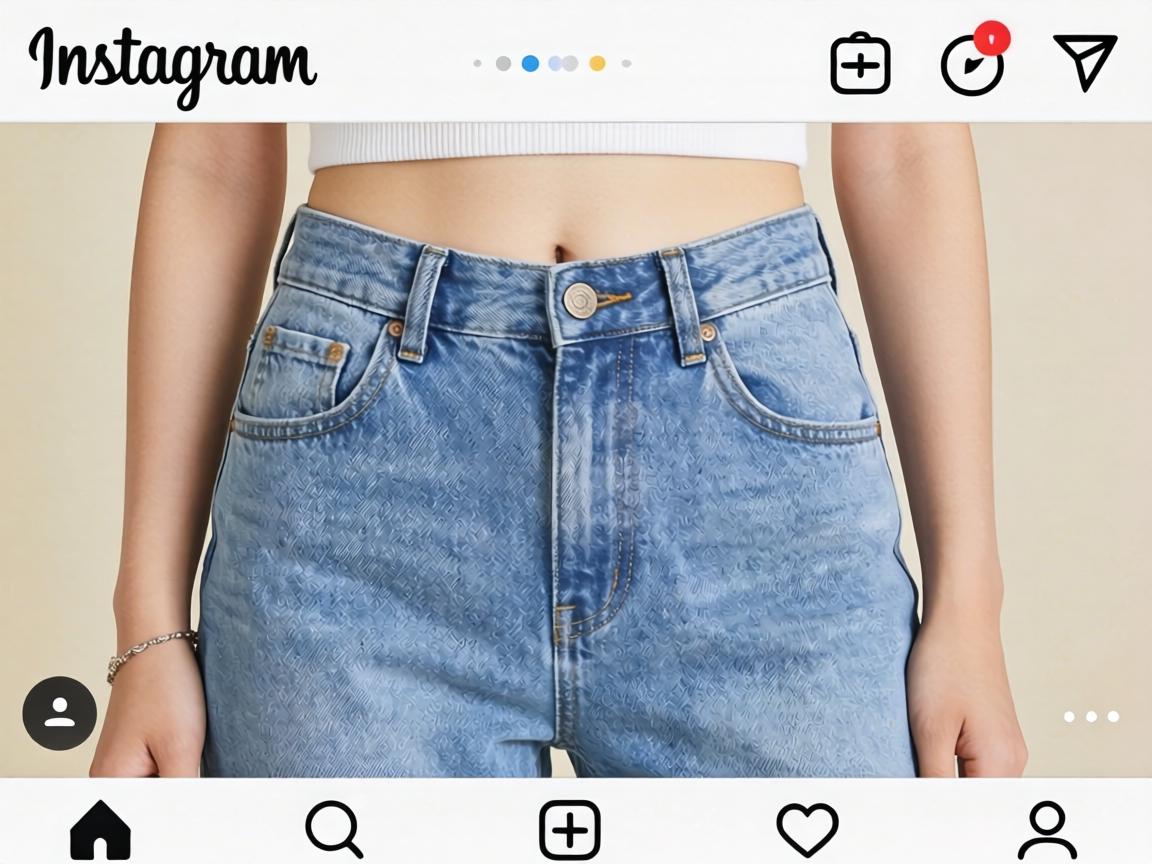The image size is (1152, 864).
Task: Open the heart Activity tab
Action: (x=807, y=830)
